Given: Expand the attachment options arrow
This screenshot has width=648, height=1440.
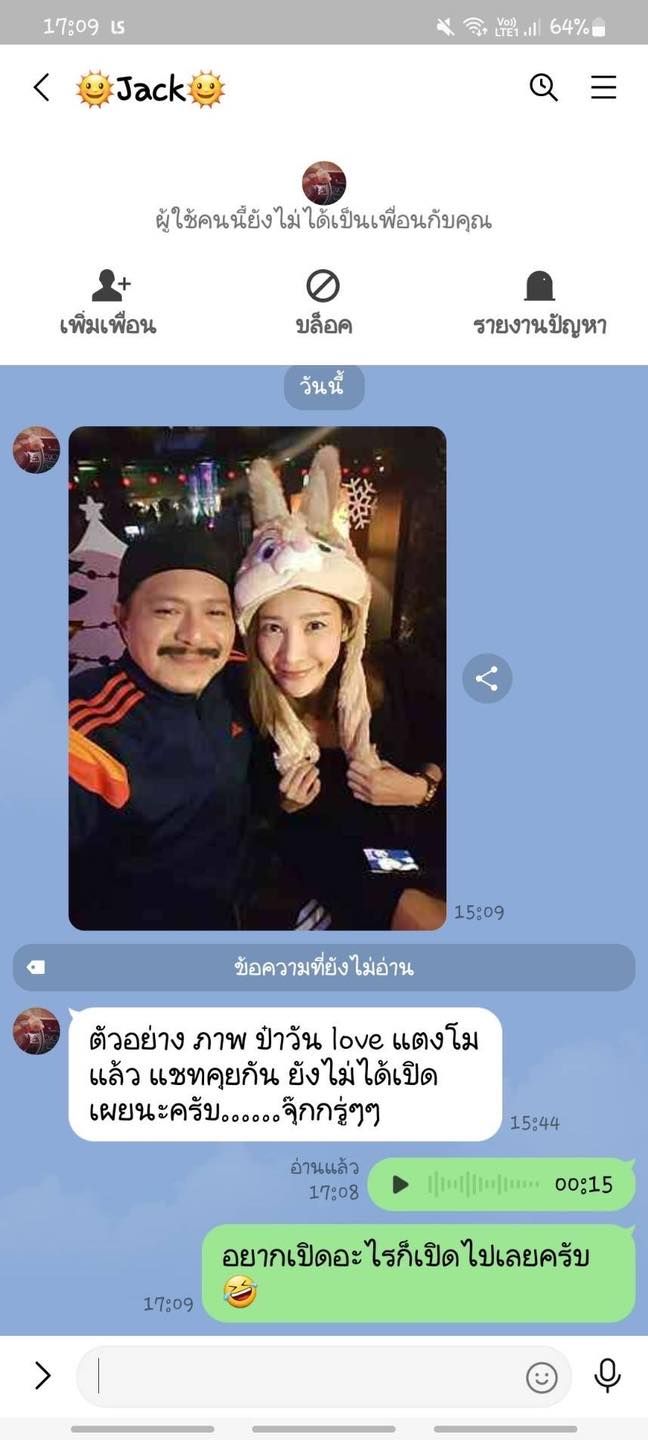Looking at the screenshot, I should pyautogui.click(x=42, y=1376).
